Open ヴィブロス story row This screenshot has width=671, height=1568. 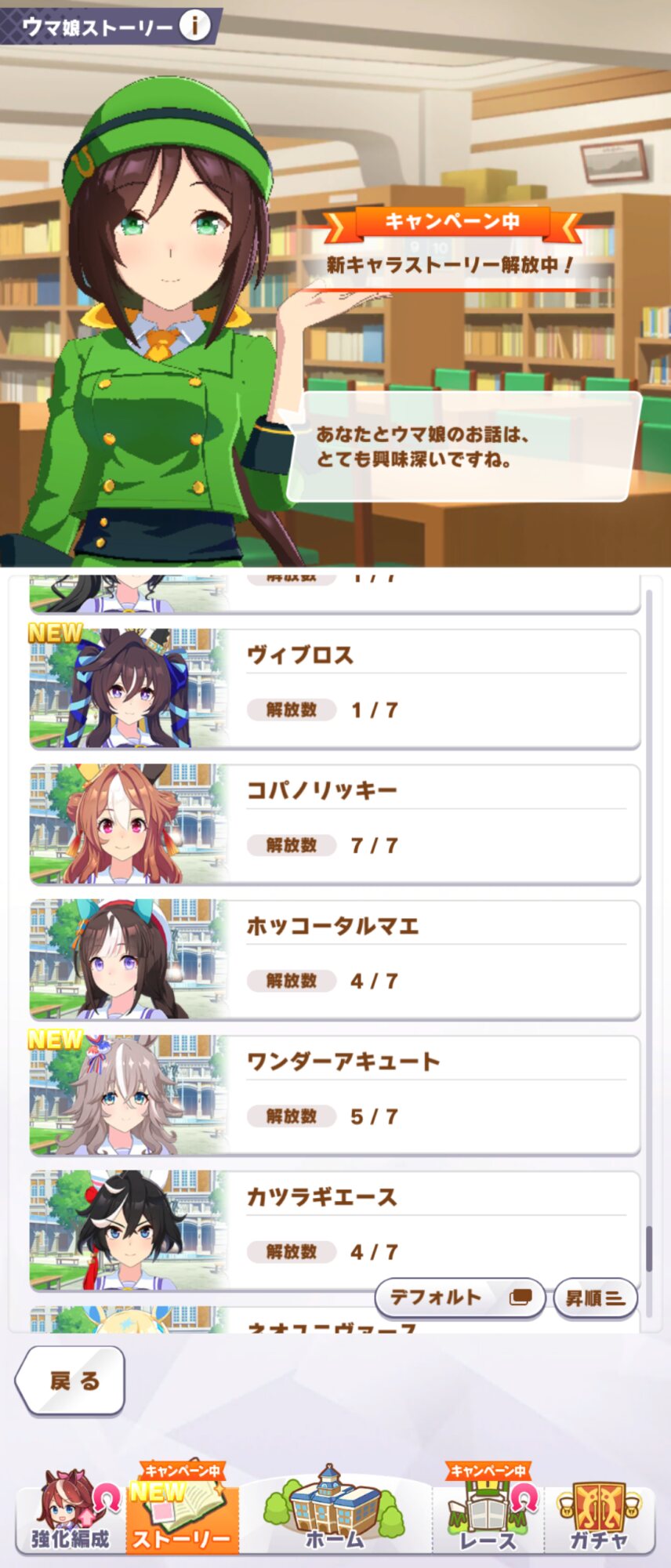tap(335, 688)
